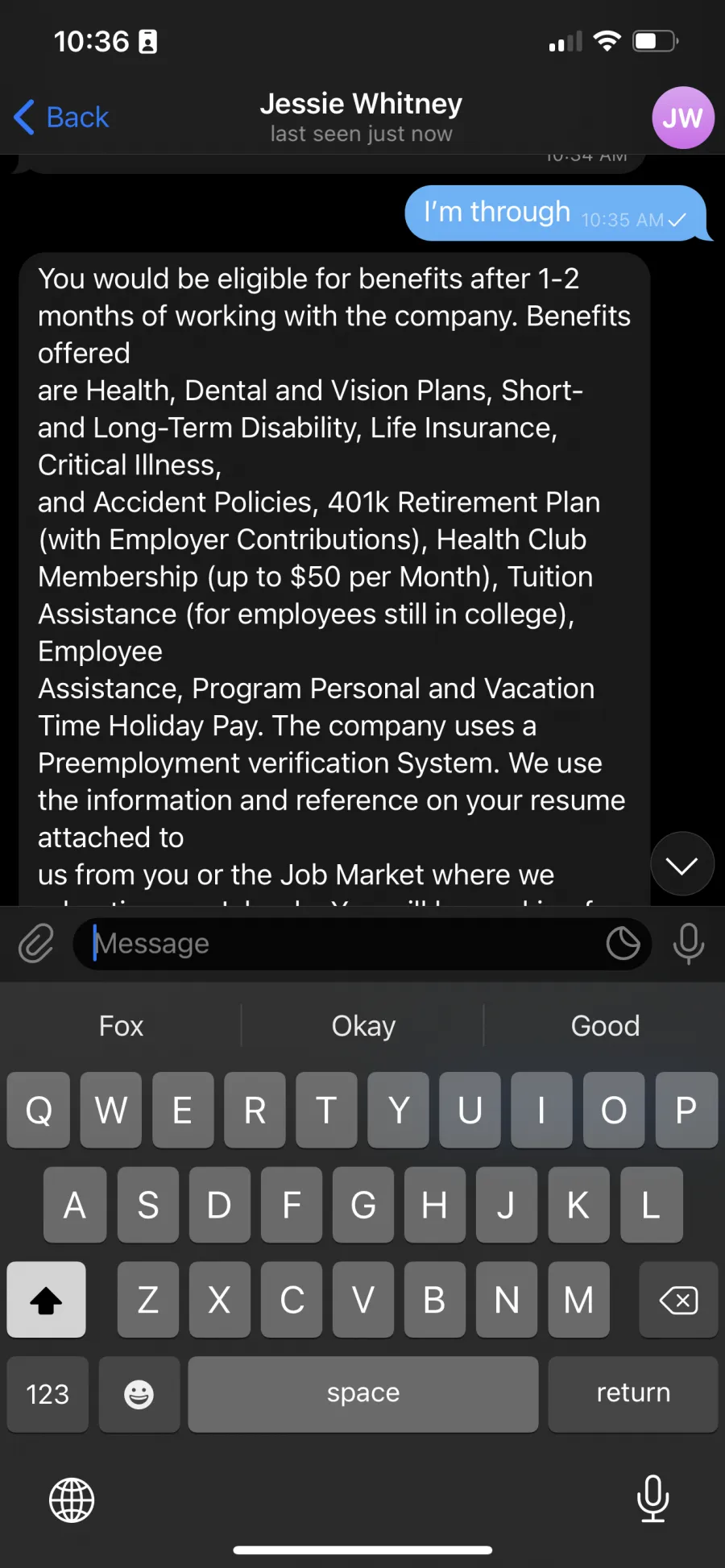Pick the Good keyboard suggestion
Image resolution: width=725 pixels, height=1568 pixels.
tap(605, 1026)
